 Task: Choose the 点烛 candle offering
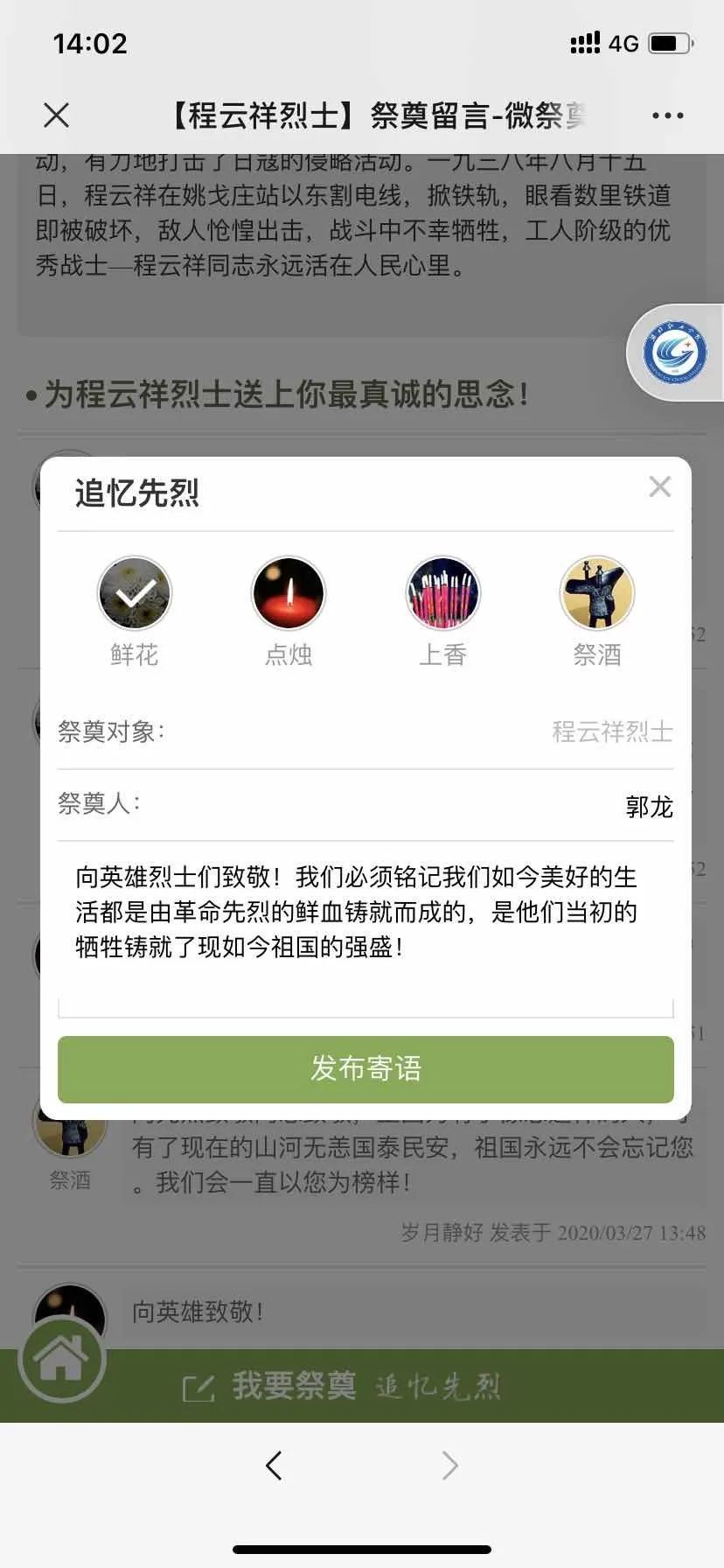point(289,594)
